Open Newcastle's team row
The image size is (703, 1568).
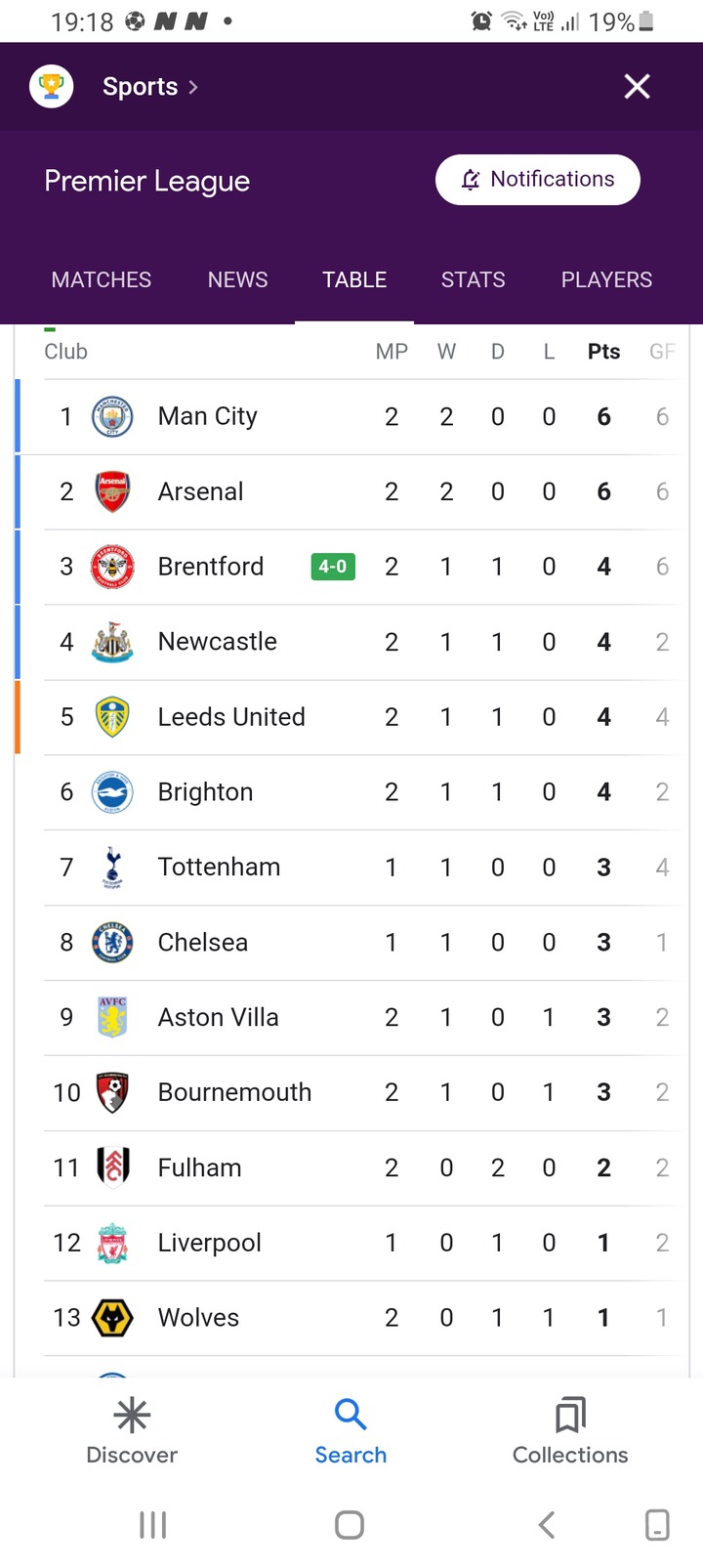click(351, 643)
